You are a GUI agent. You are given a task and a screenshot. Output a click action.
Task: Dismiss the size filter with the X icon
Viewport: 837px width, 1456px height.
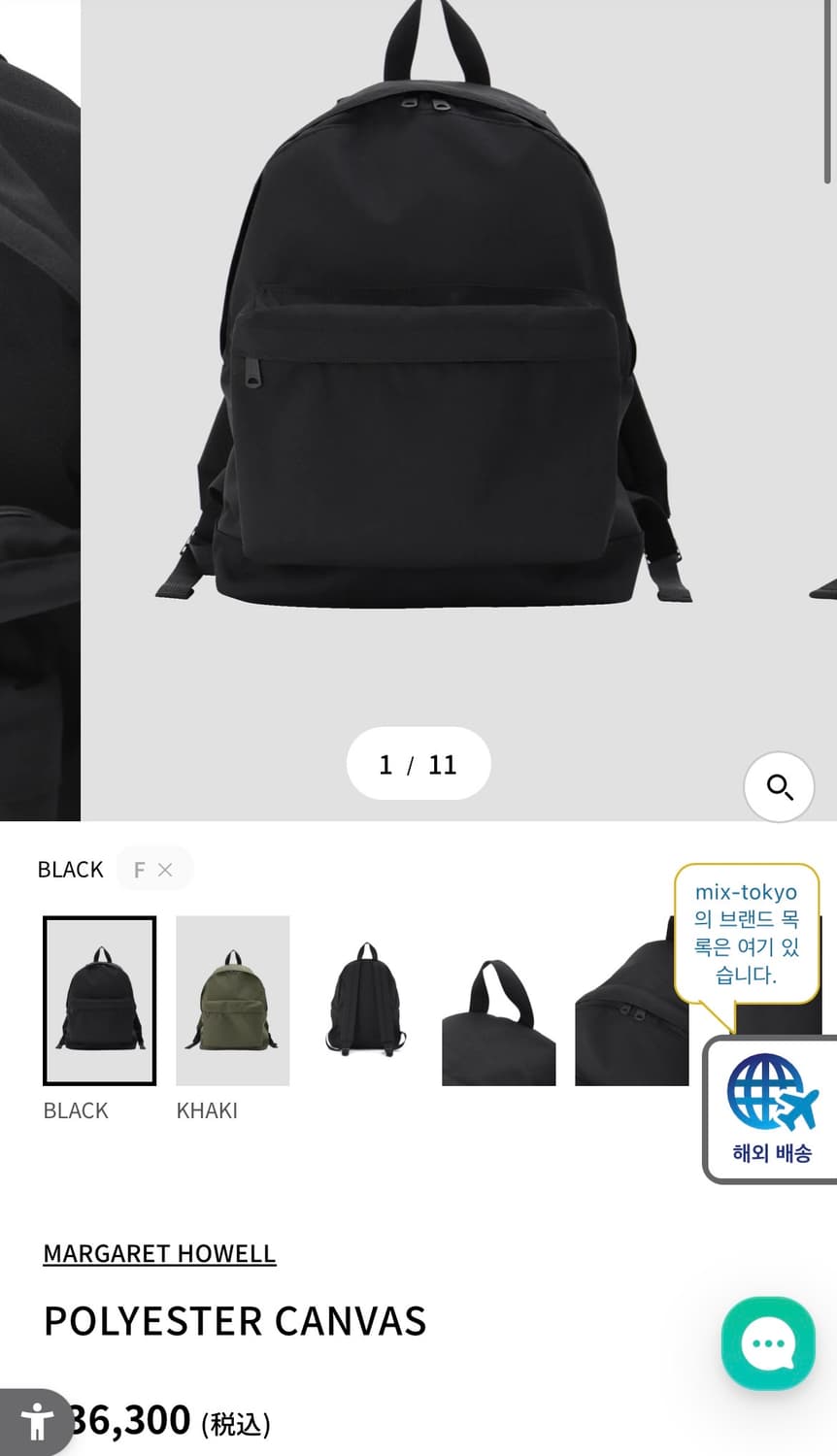165,870
